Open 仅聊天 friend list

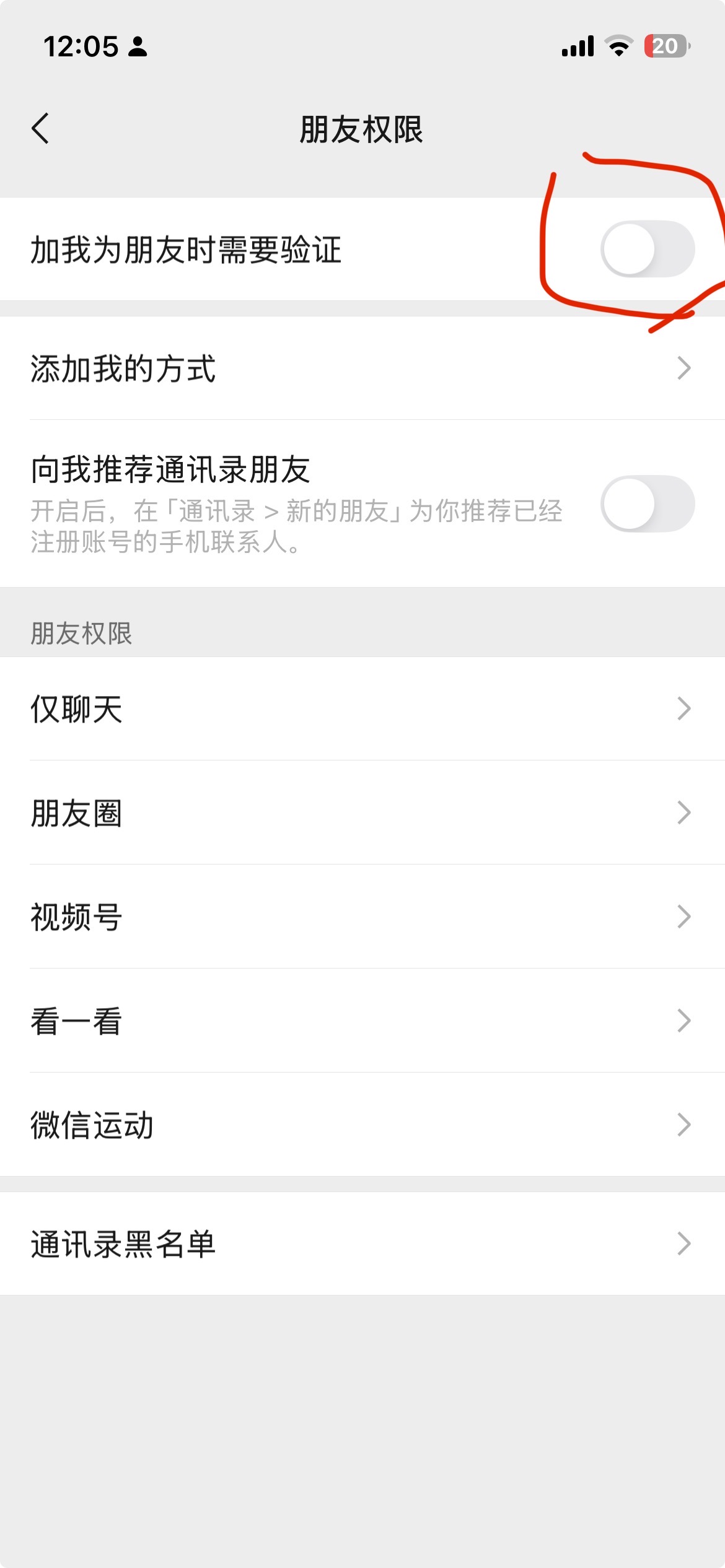tap(362, 709)
